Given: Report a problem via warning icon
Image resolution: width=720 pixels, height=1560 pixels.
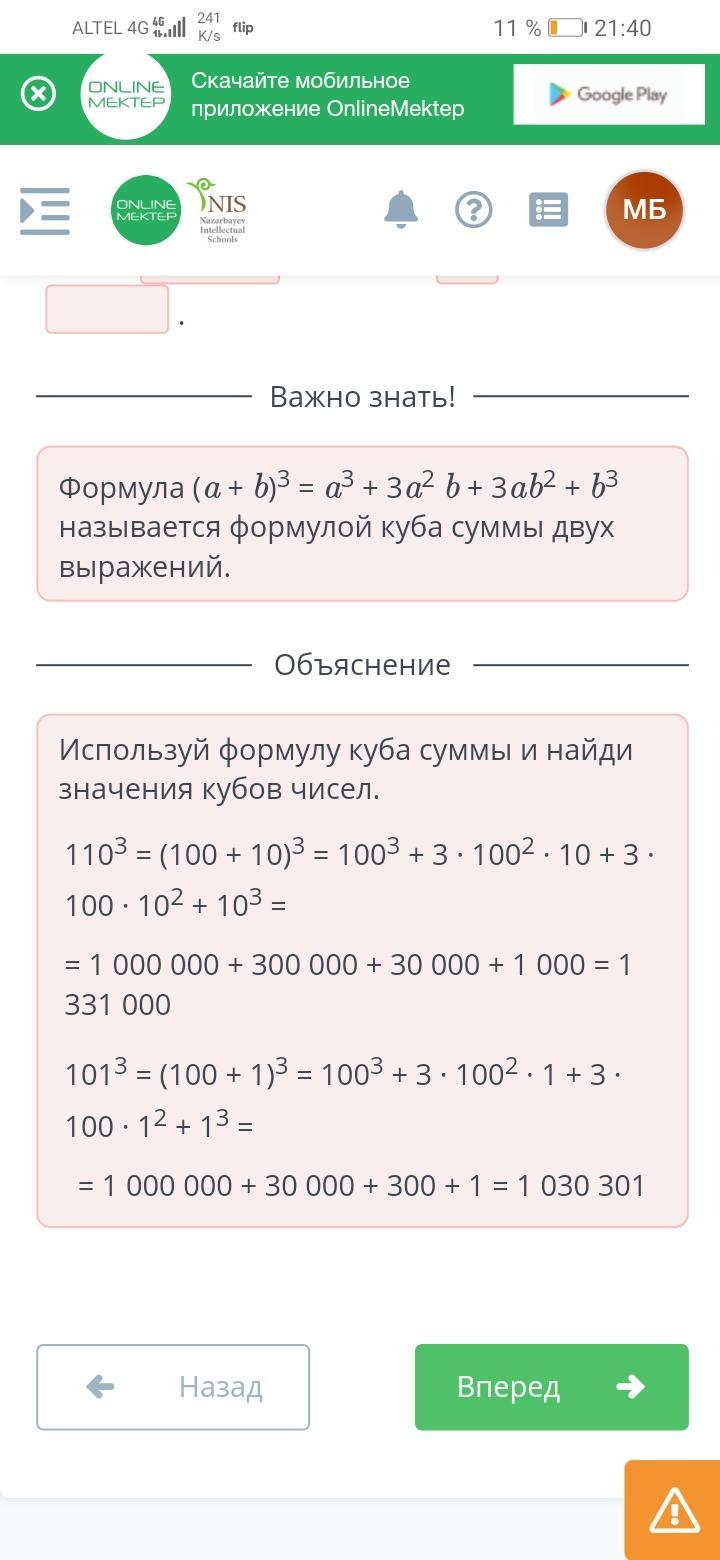Looking at the screenshot, I should coord(673,1510).
